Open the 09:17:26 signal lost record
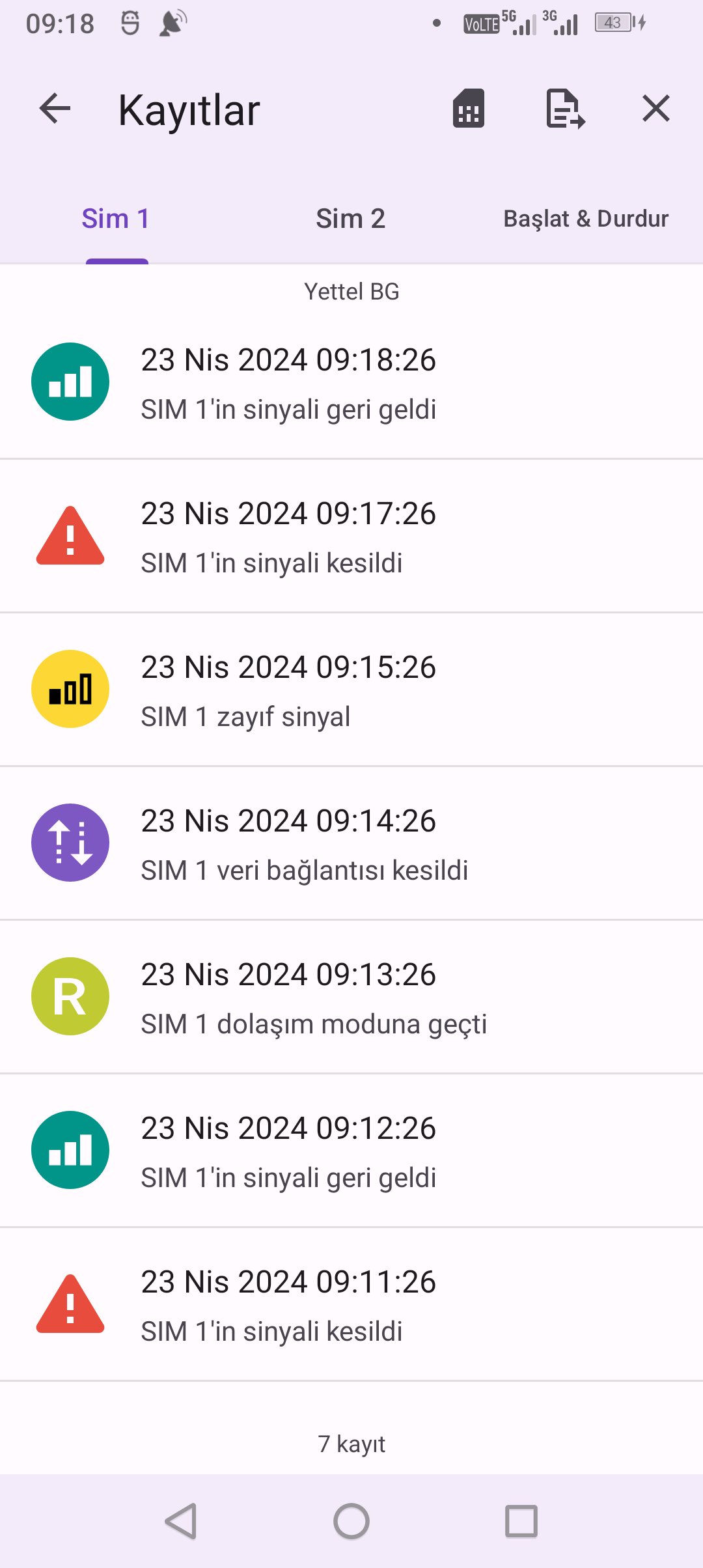703x1568 pixels. tap(351, 537)
